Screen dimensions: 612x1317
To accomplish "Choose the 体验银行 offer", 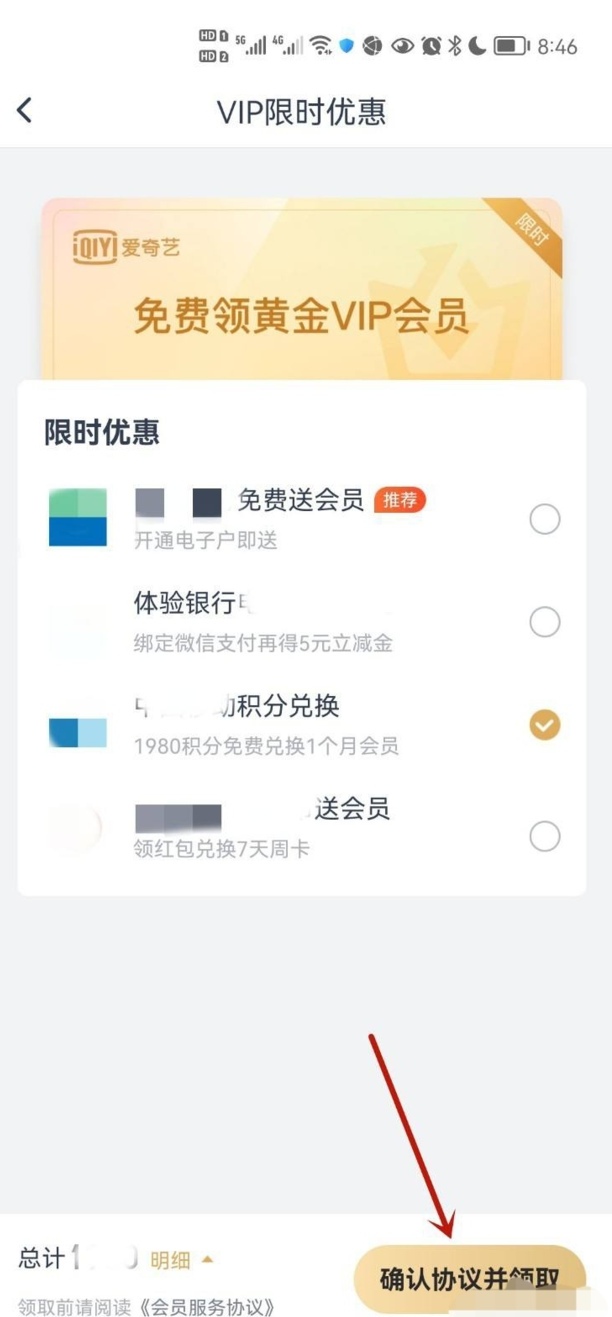I will (544, 622).
